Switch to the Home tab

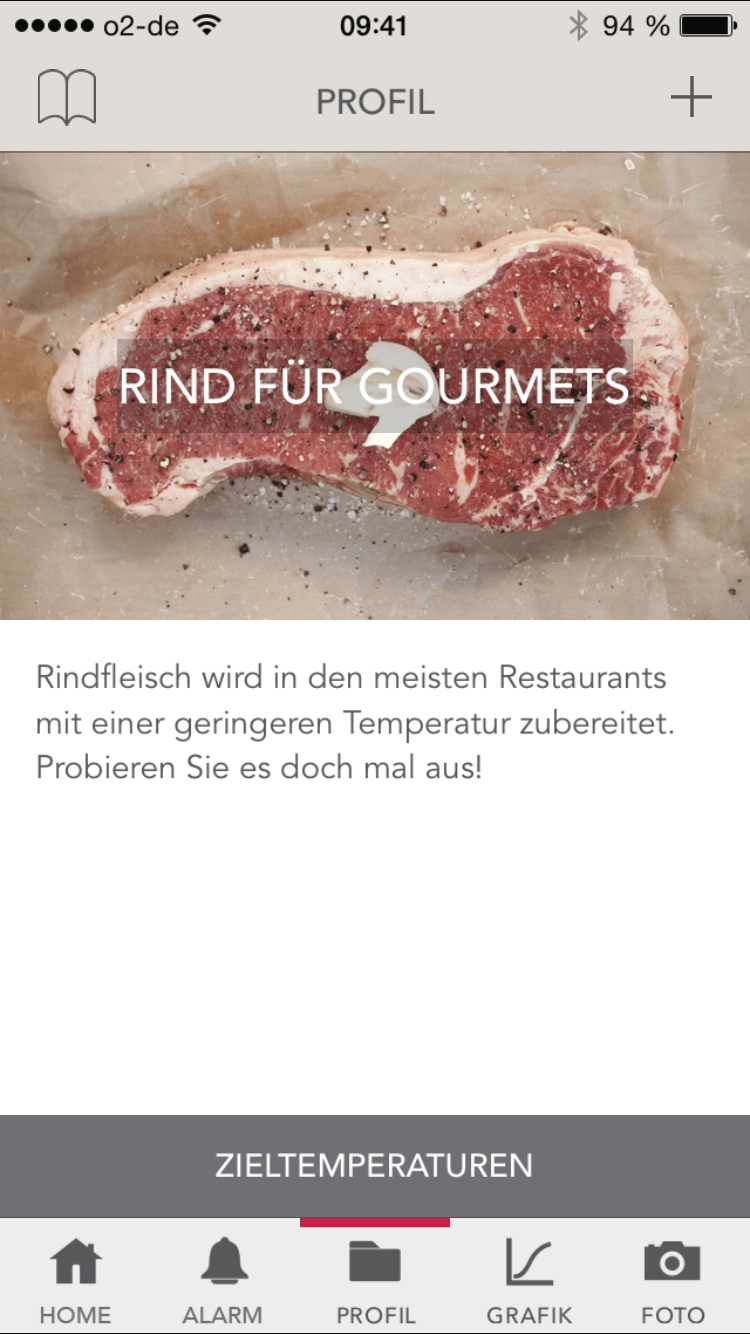[x=75, y=1278]
